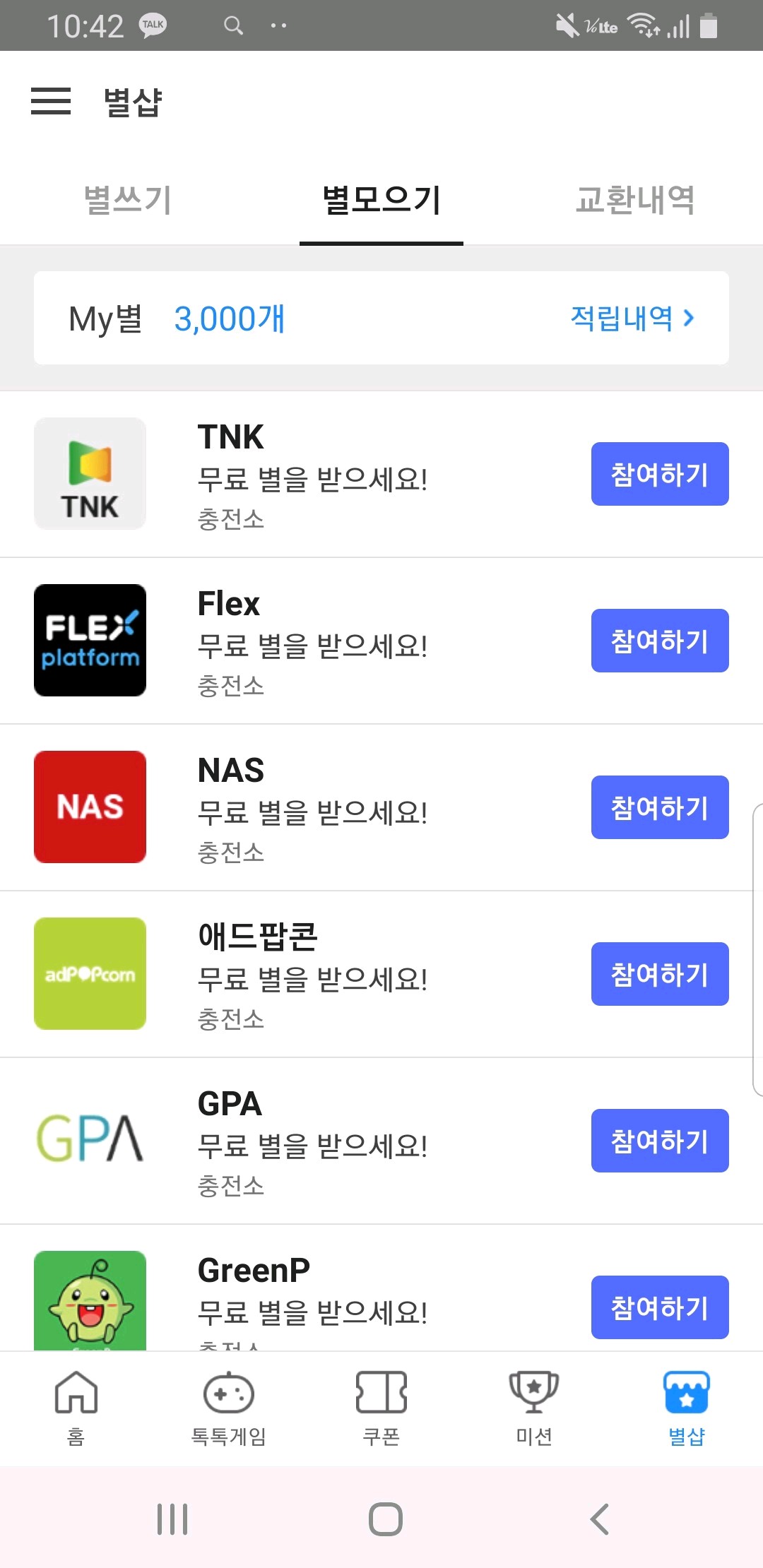Select the 별모으기 tab
The image size is (763, 1568).
[381, 200]
